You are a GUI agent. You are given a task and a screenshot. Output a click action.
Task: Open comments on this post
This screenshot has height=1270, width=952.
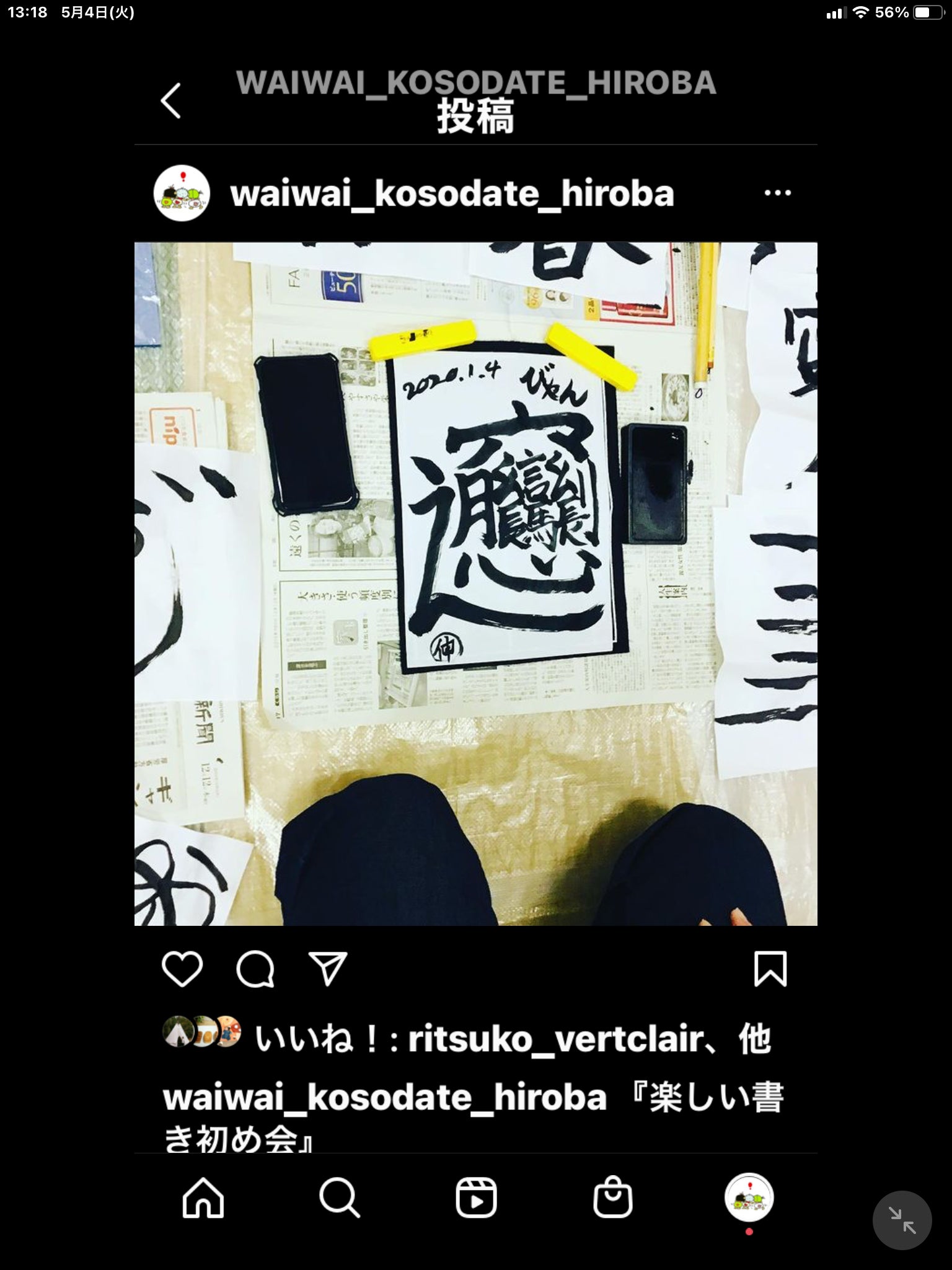(255, 968)
